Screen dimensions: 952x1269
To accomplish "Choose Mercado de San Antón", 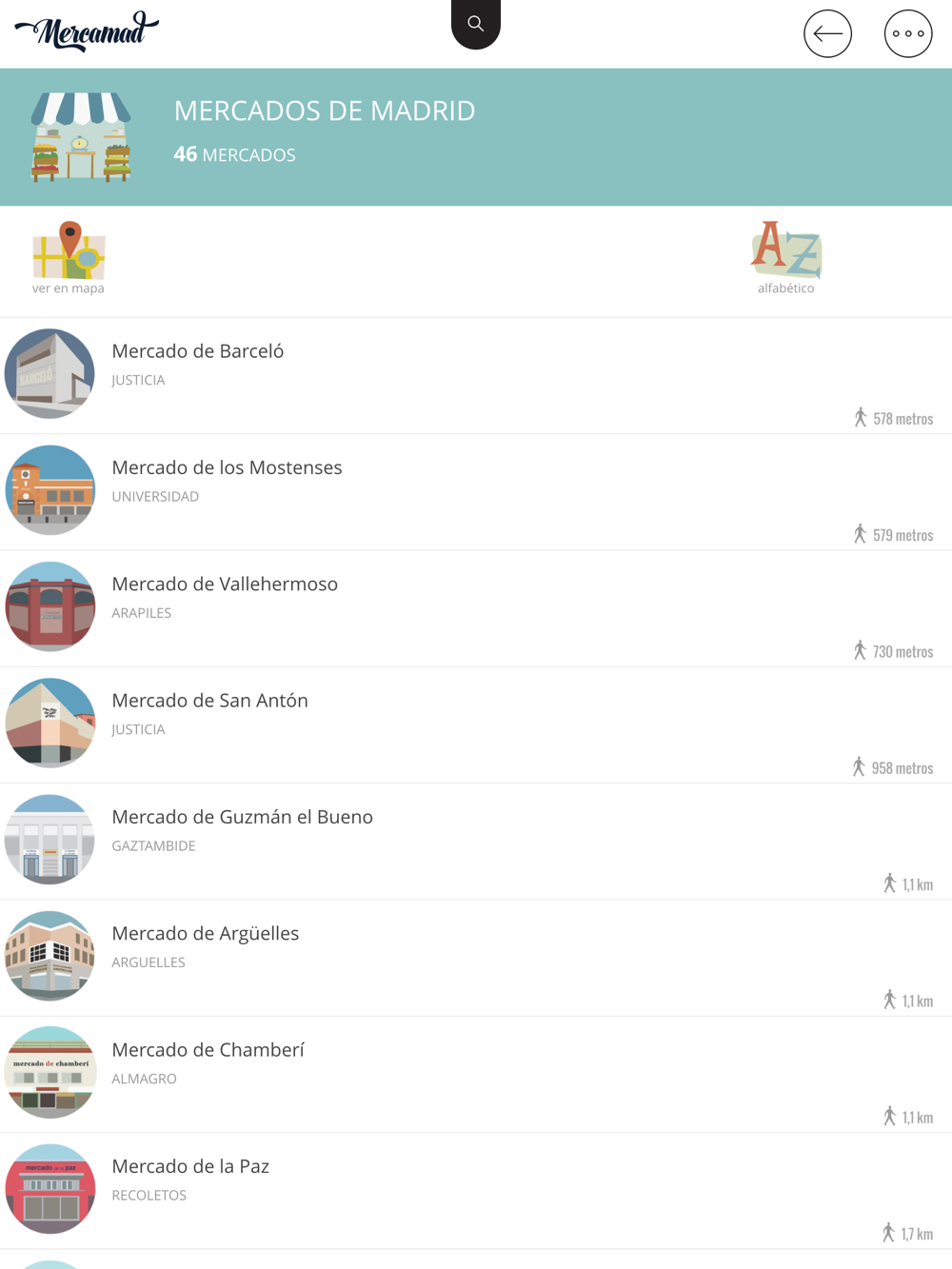I will coord(209,701).
